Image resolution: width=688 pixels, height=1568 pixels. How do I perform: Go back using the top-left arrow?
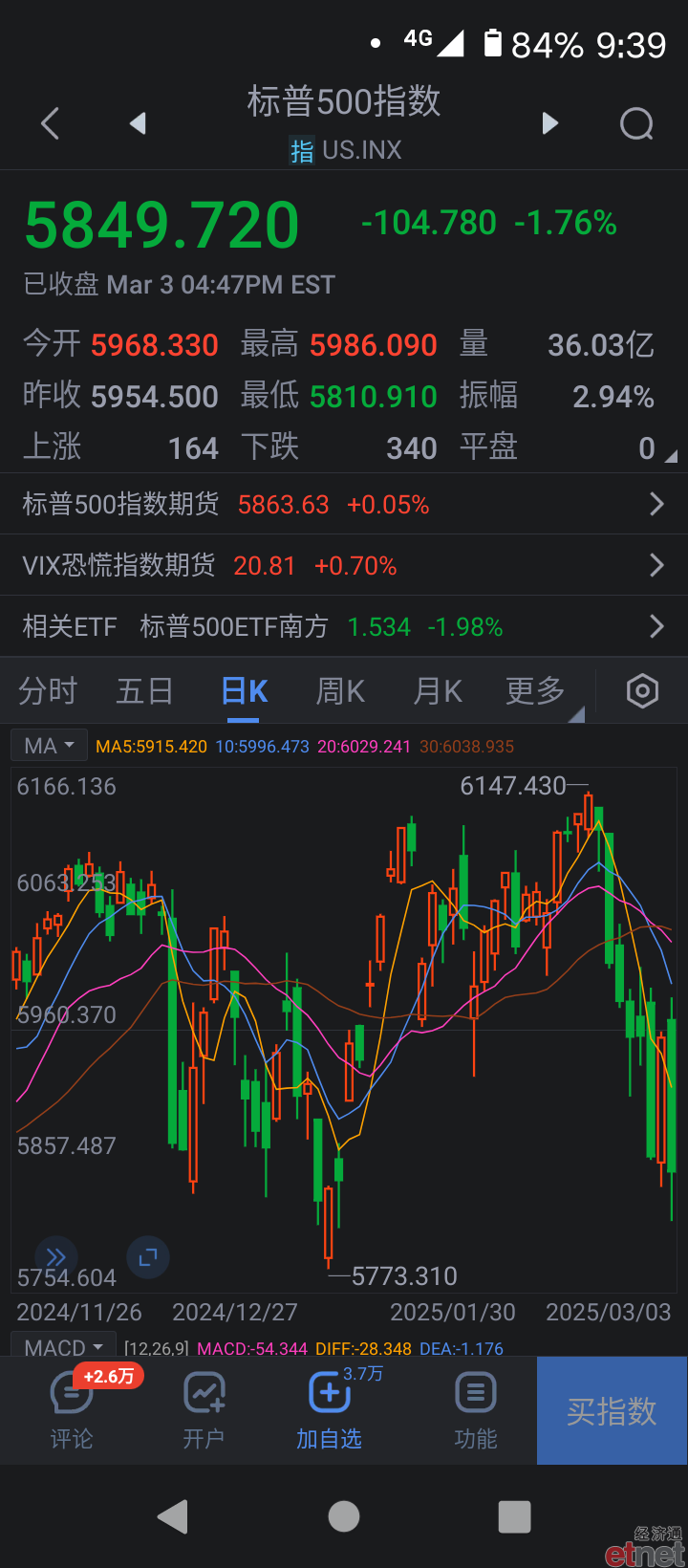(51, 123)
